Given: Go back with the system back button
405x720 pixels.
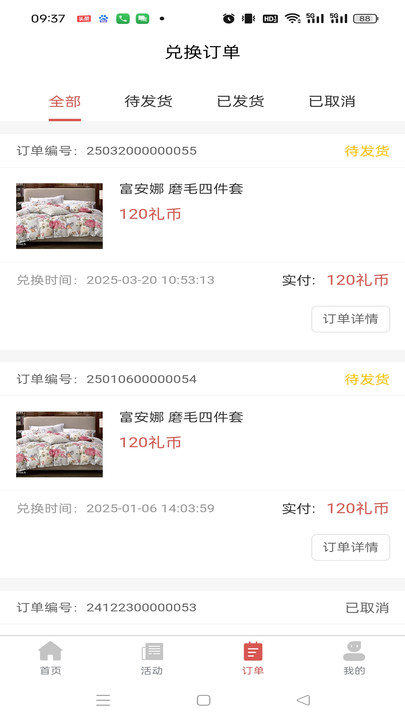Looking at the screenshot, I should [x=303, y=700].
